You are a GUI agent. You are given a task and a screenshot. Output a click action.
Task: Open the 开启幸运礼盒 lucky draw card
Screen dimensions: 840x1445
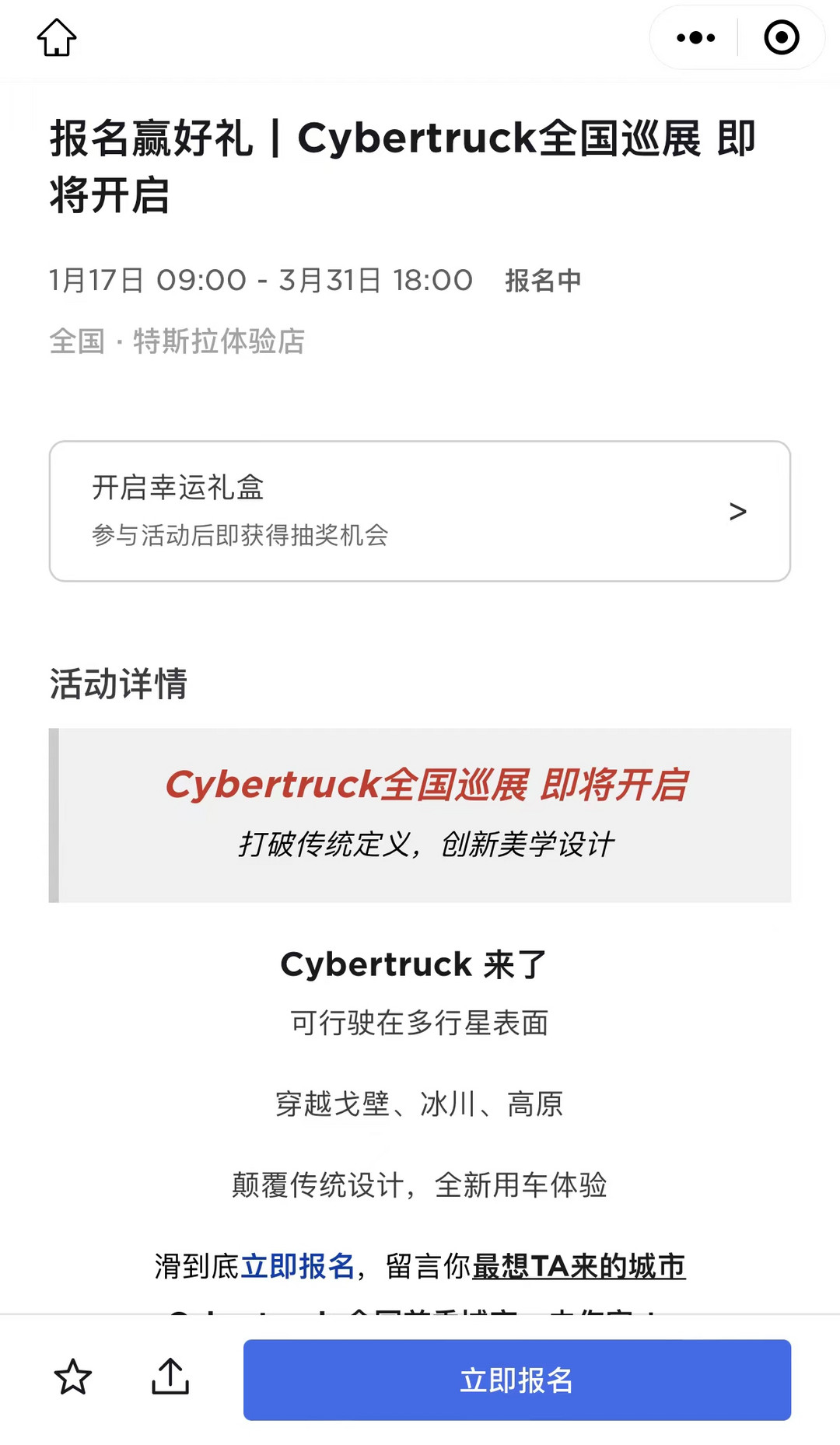click(420, 511)
